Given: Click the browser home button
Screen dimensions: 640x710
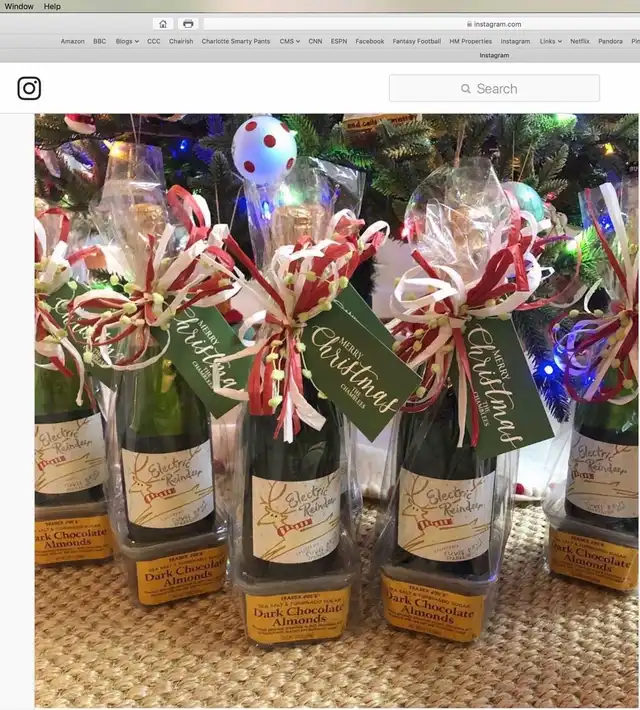Looking at the screenshot, I should [163, 24].
